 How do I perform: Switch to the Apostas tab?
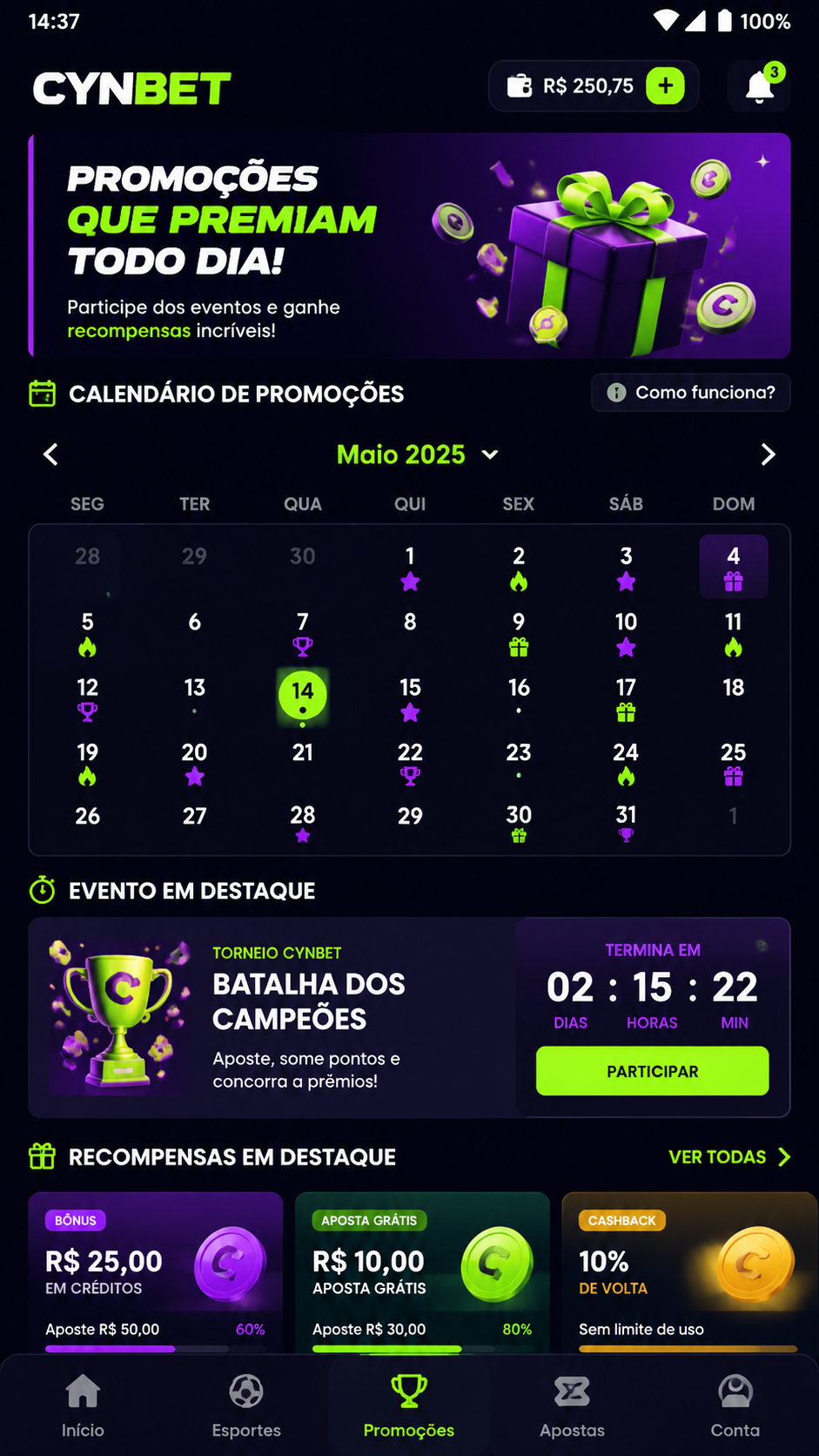click(x=572, y=1405)
